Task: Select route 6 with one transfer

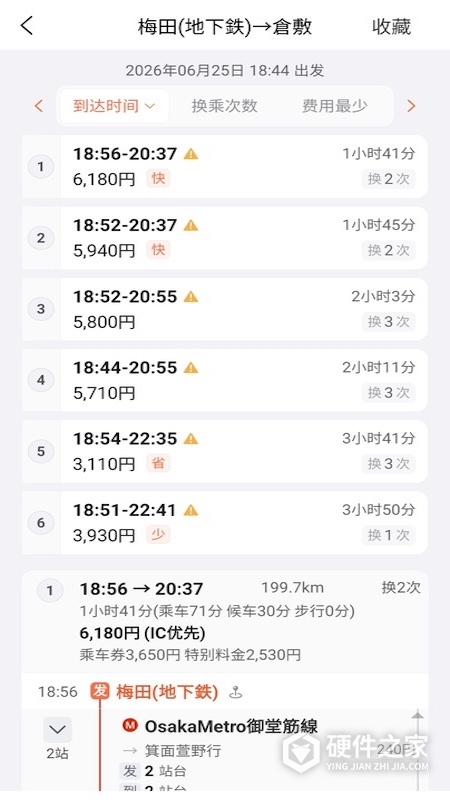Action: (224, 522)
